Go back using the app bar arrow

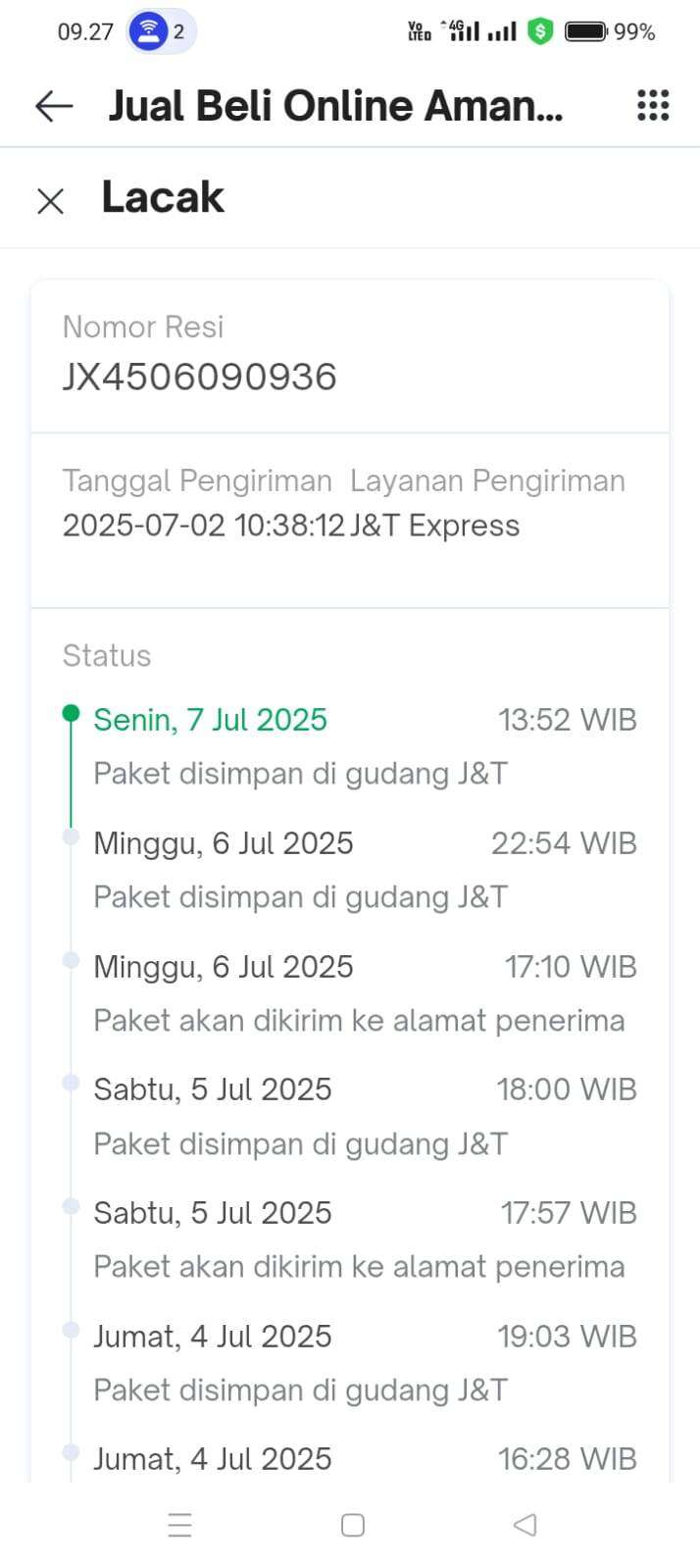coord(54,106)
